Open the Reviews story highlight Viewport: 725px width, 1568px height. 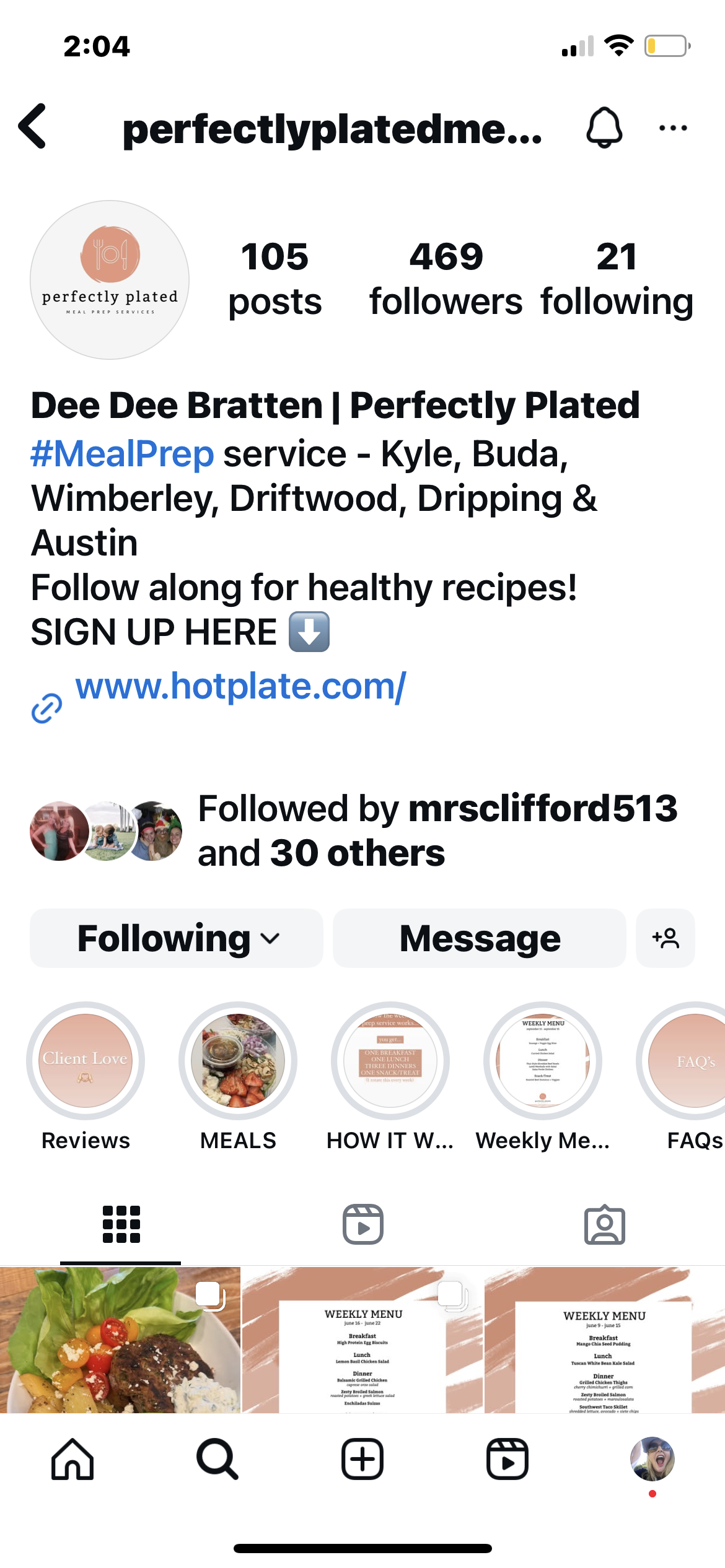click(x=86, y=1061)
